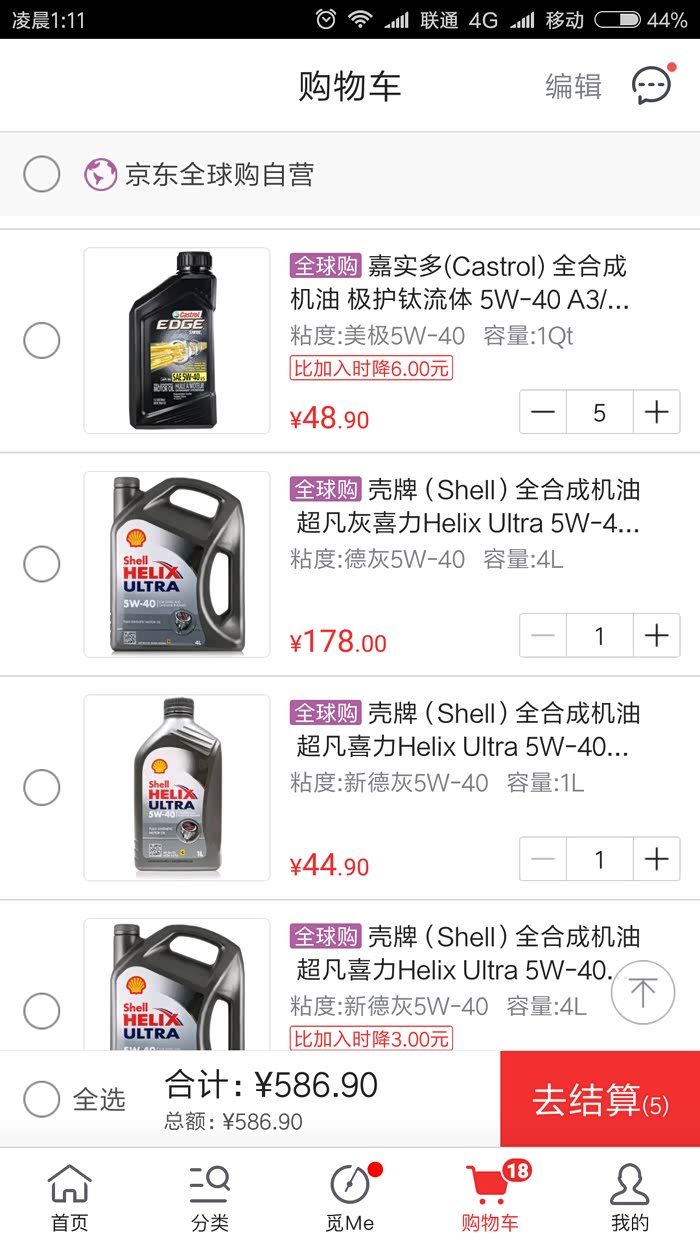Tap 编辑 to edit the cart
Screen dimensions: 700x1244
pos(573,86)
